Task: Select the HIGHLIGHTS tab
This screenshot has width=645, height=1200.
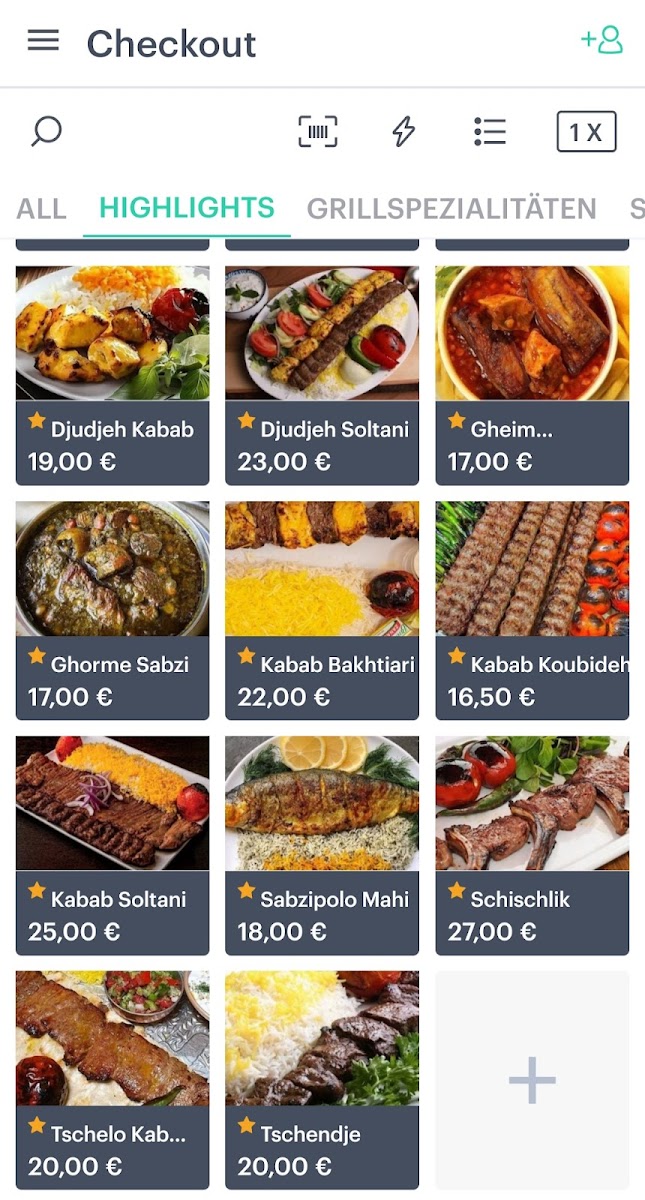Action: (x=187, y=208)
